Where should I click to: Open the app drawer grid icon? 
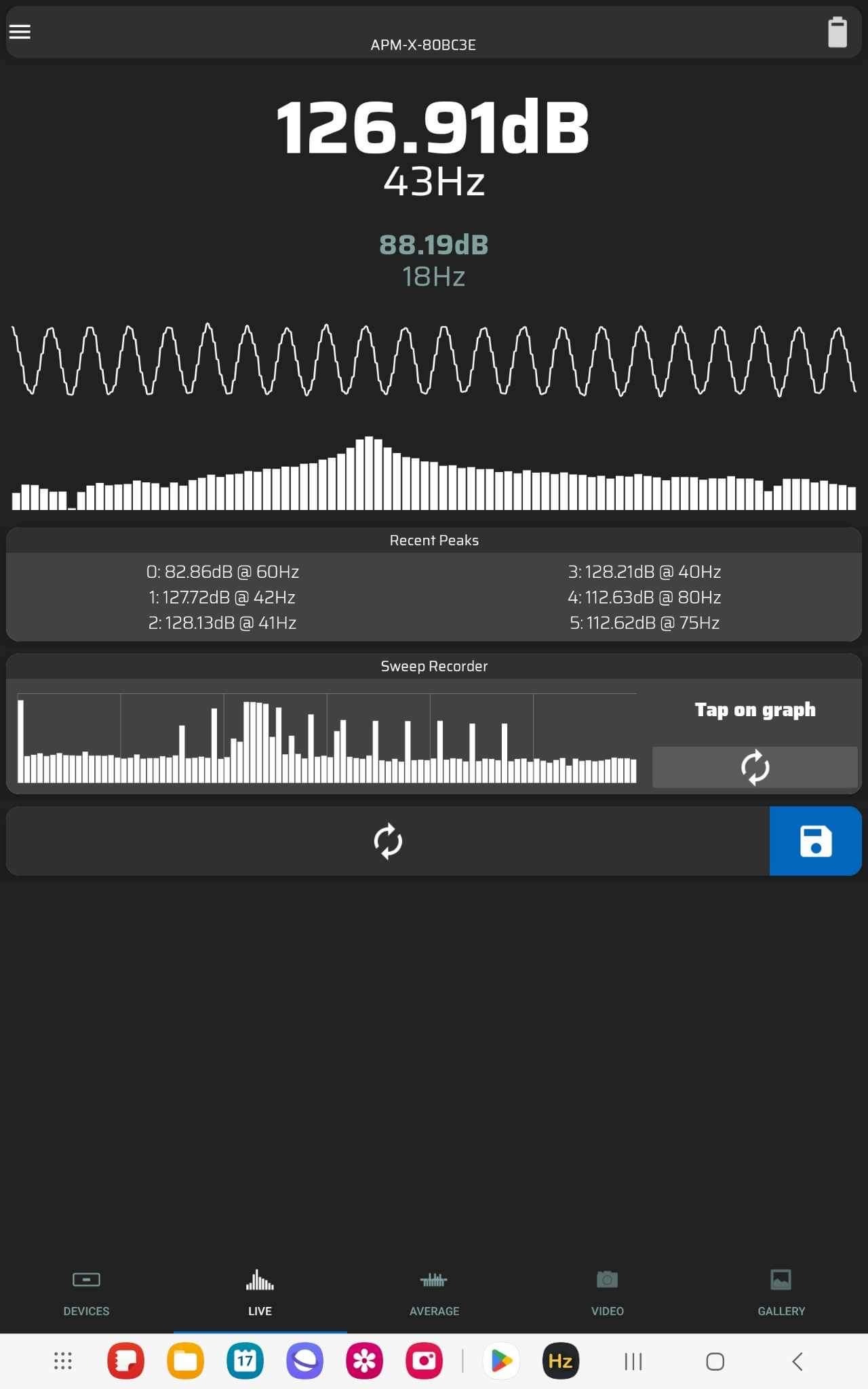click(x=62, y=1361)
